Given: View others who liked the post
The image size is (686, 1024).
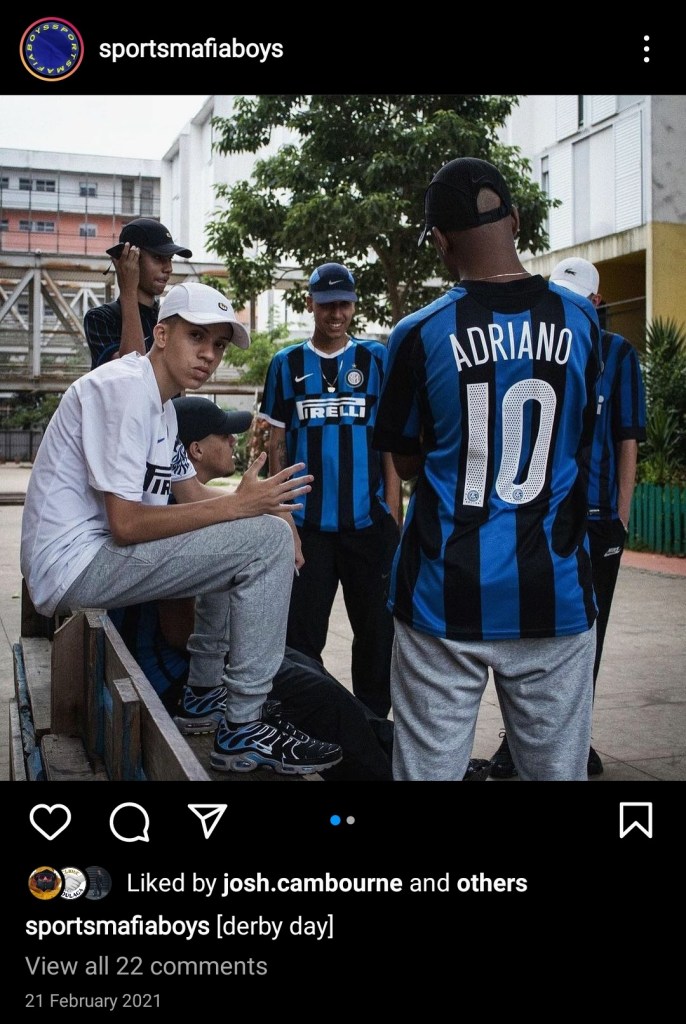Looking at the screenshot, I should [491, 883].
